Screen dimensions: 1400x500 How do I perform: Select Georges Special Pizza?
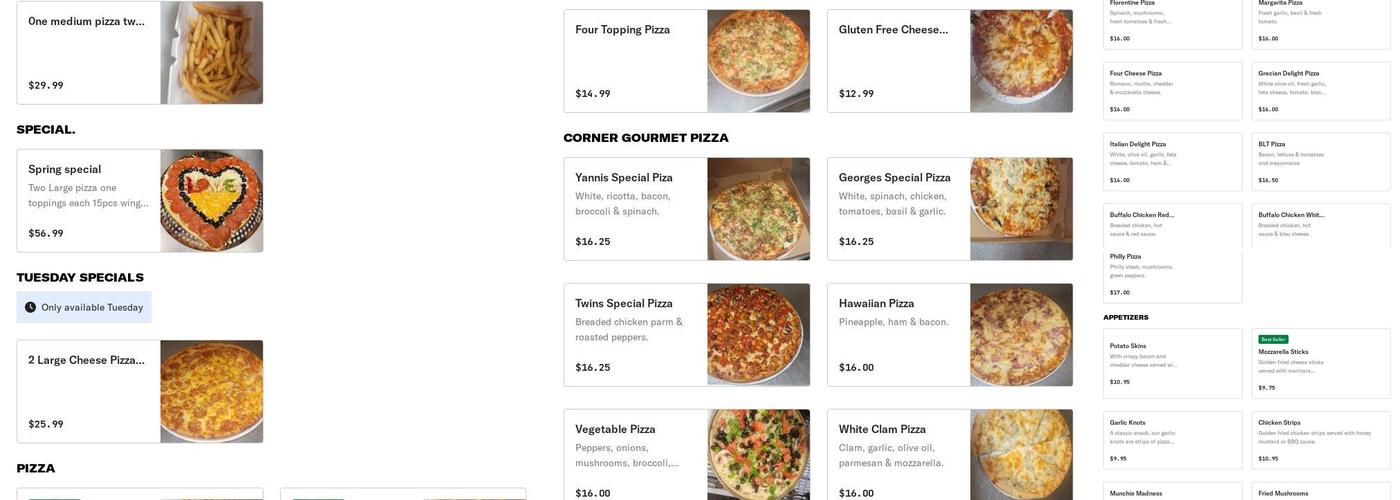(949, 209)
